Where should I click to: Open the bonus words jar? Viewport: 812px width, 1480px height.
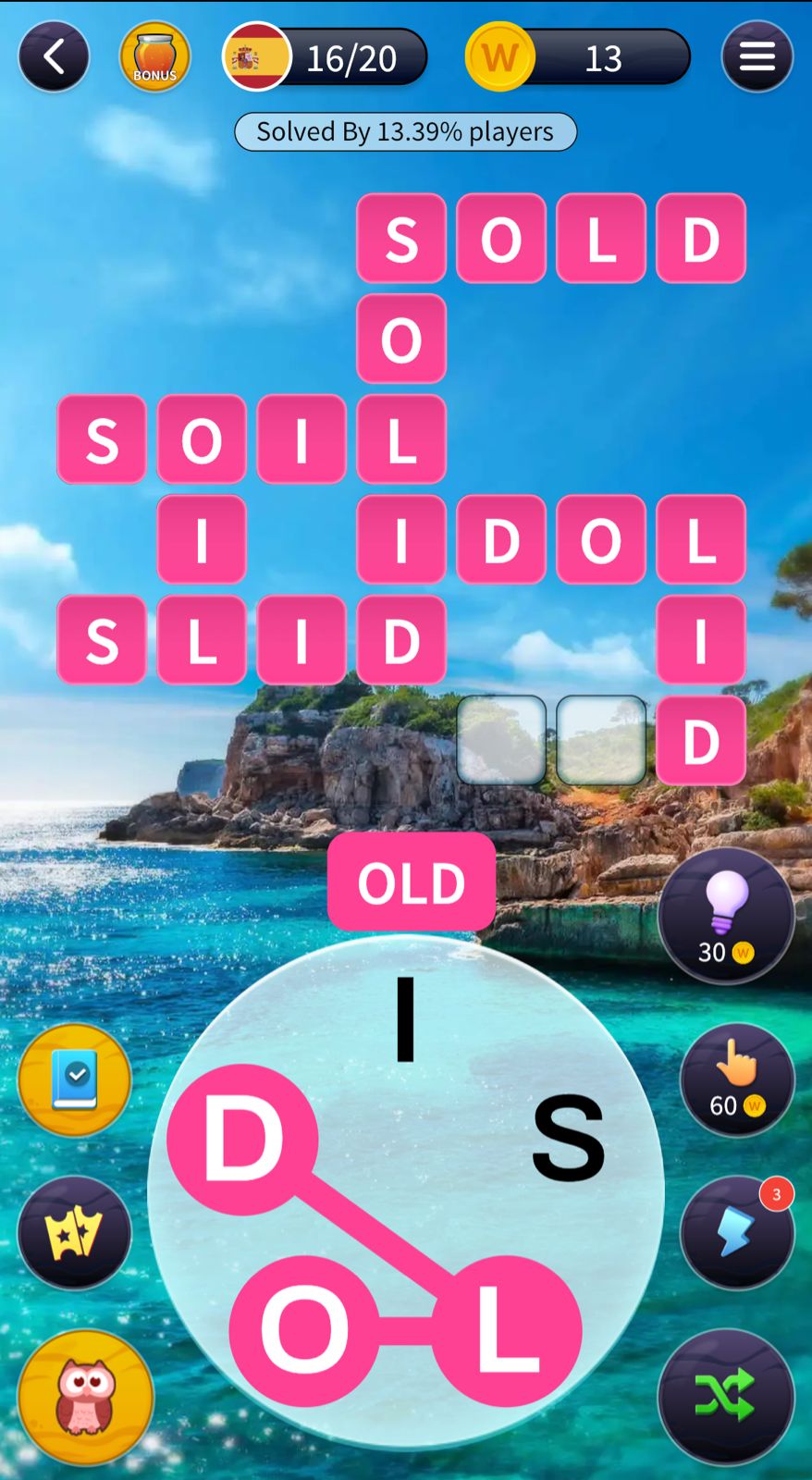pos(154,57)
